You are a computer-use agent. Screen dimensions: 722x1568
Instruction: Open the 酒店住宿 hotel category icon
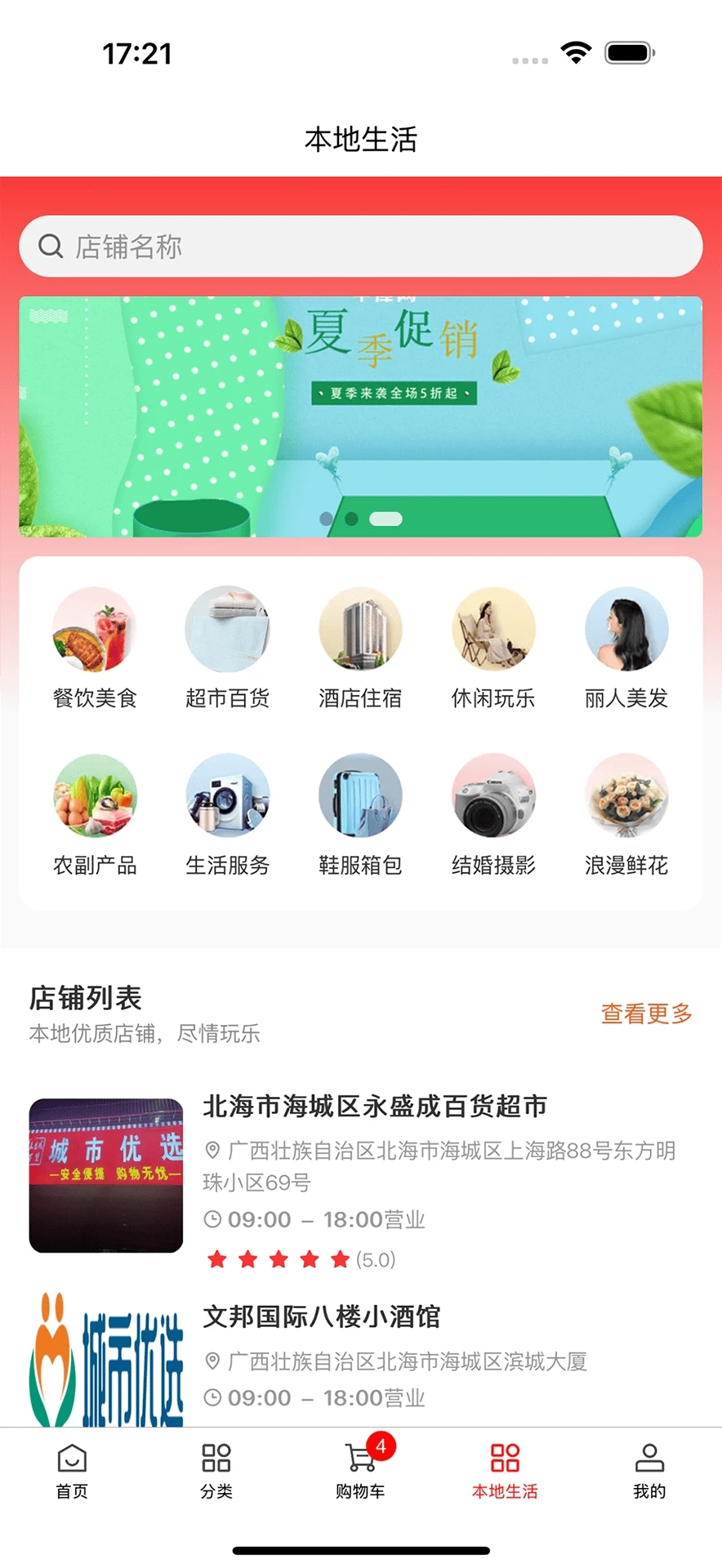360,630
